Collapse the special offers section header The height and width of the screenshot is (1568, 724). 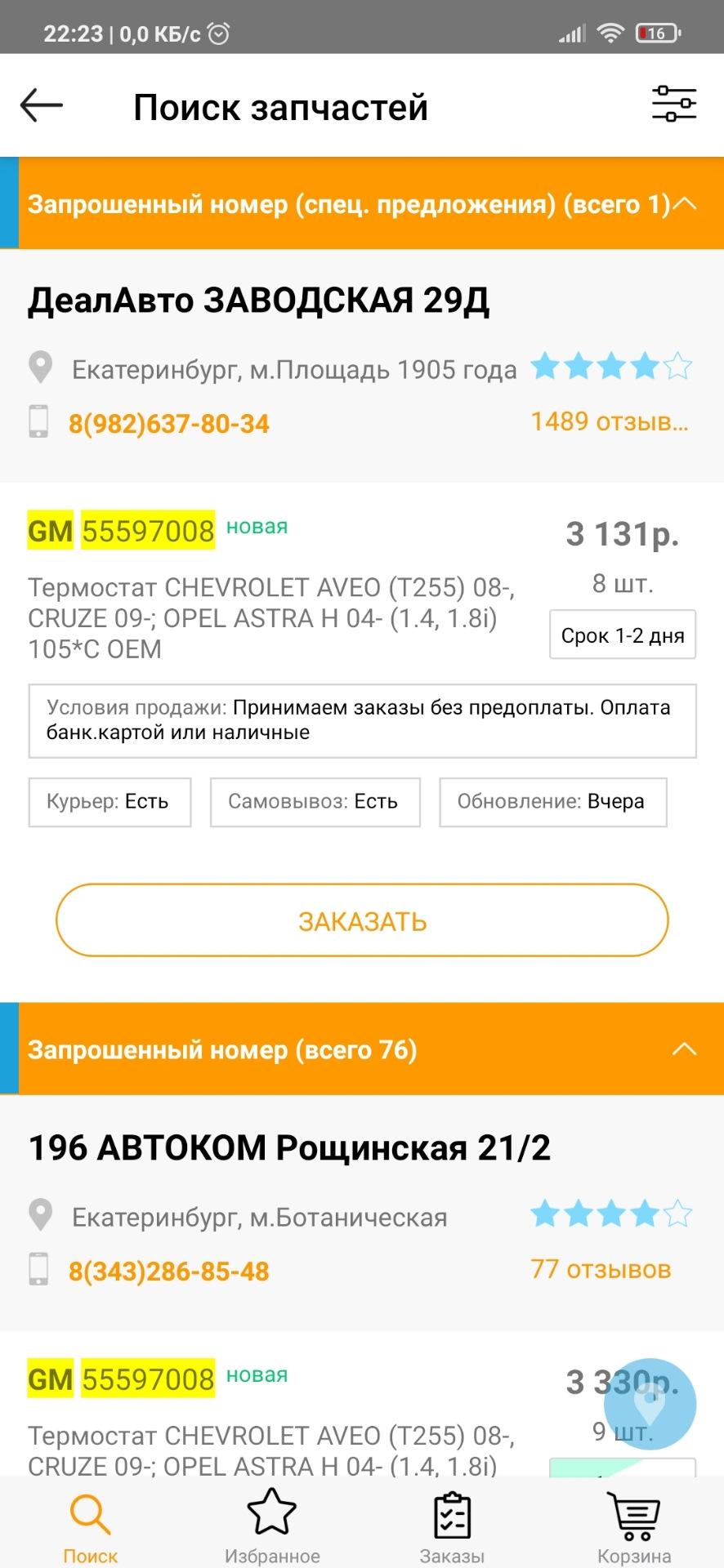click(x=362, y=203)
